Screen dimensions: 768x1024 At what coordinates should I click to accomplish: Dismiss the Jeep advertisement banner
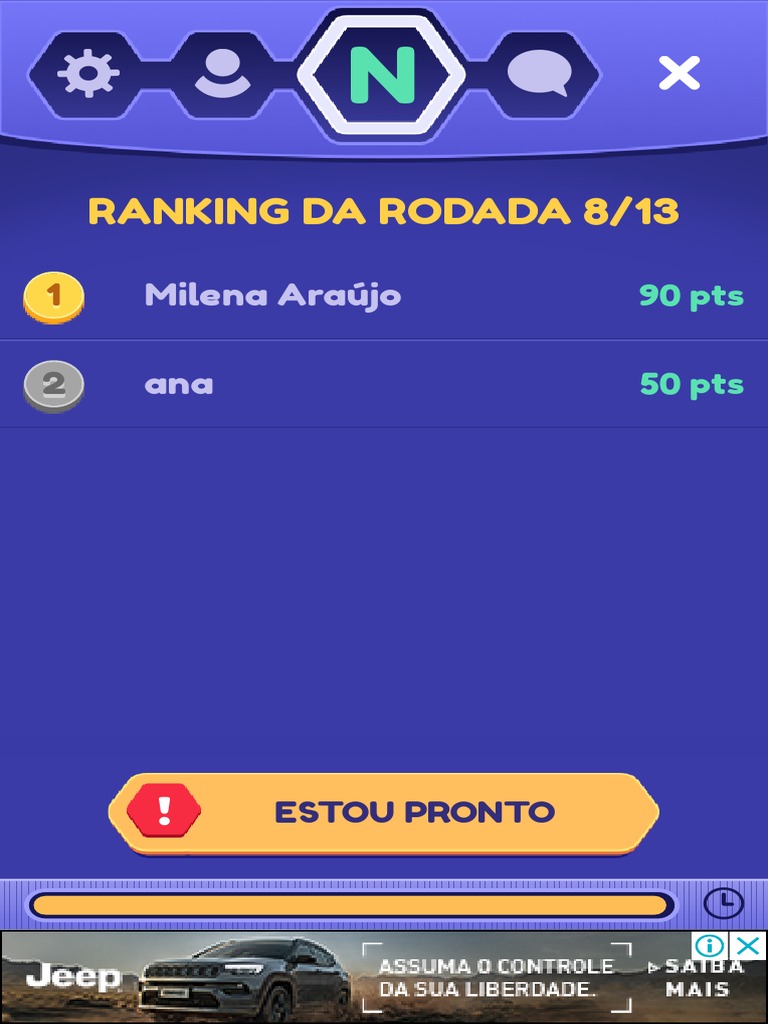pyautogui.click(x=748, y=946)
